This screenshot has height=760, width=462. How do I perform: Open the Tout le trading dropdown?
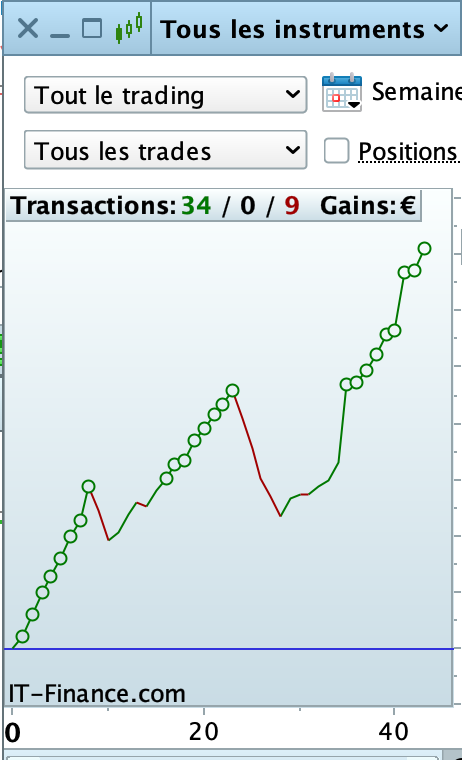(x=165, y=95)
